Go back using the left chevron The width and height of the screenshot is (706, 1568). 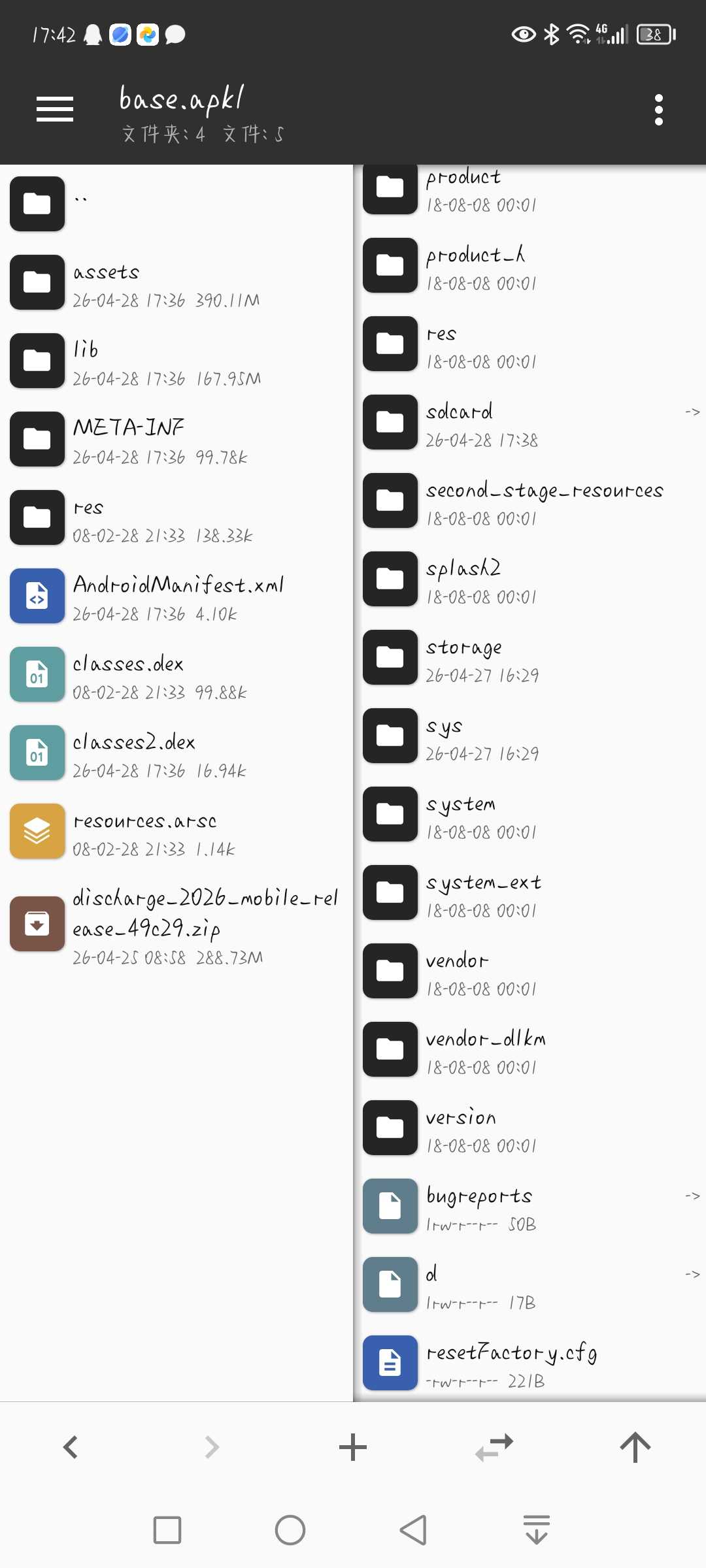coord(71,1447)
